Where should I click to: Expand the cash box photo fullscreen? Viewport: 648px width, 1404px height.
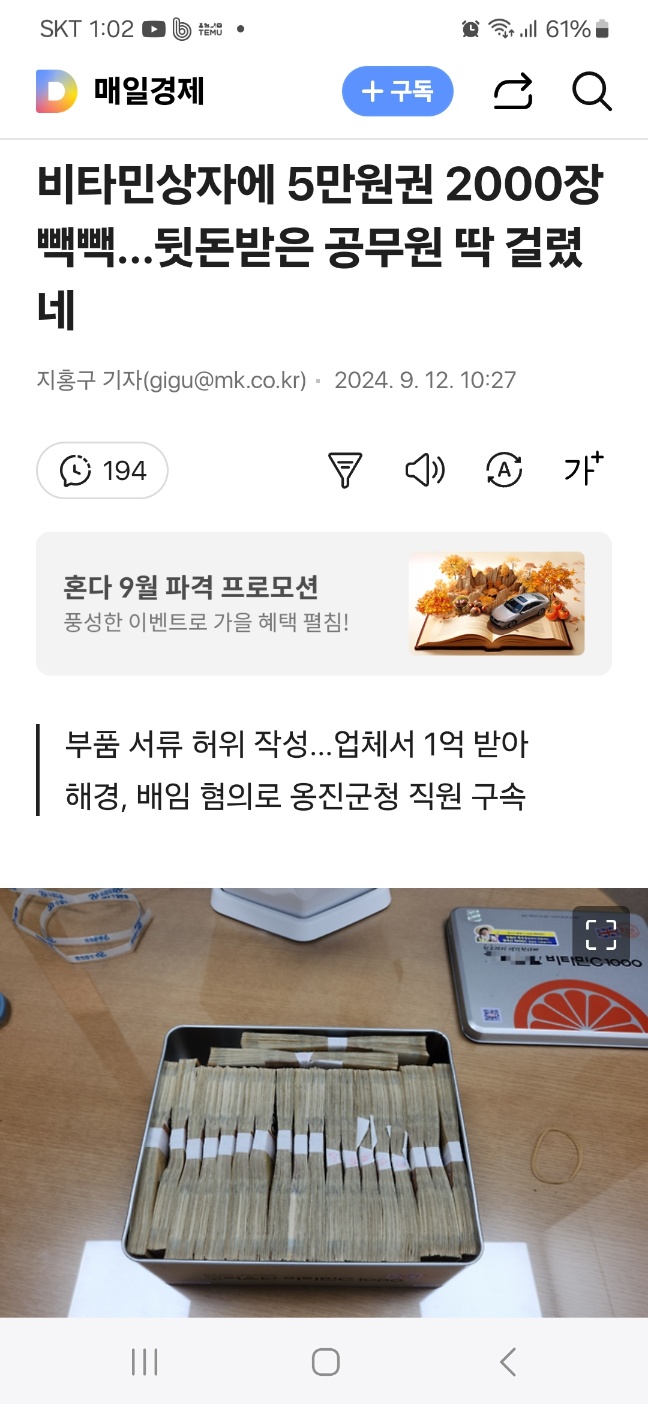pyautogui.click(x=601, y=934)
